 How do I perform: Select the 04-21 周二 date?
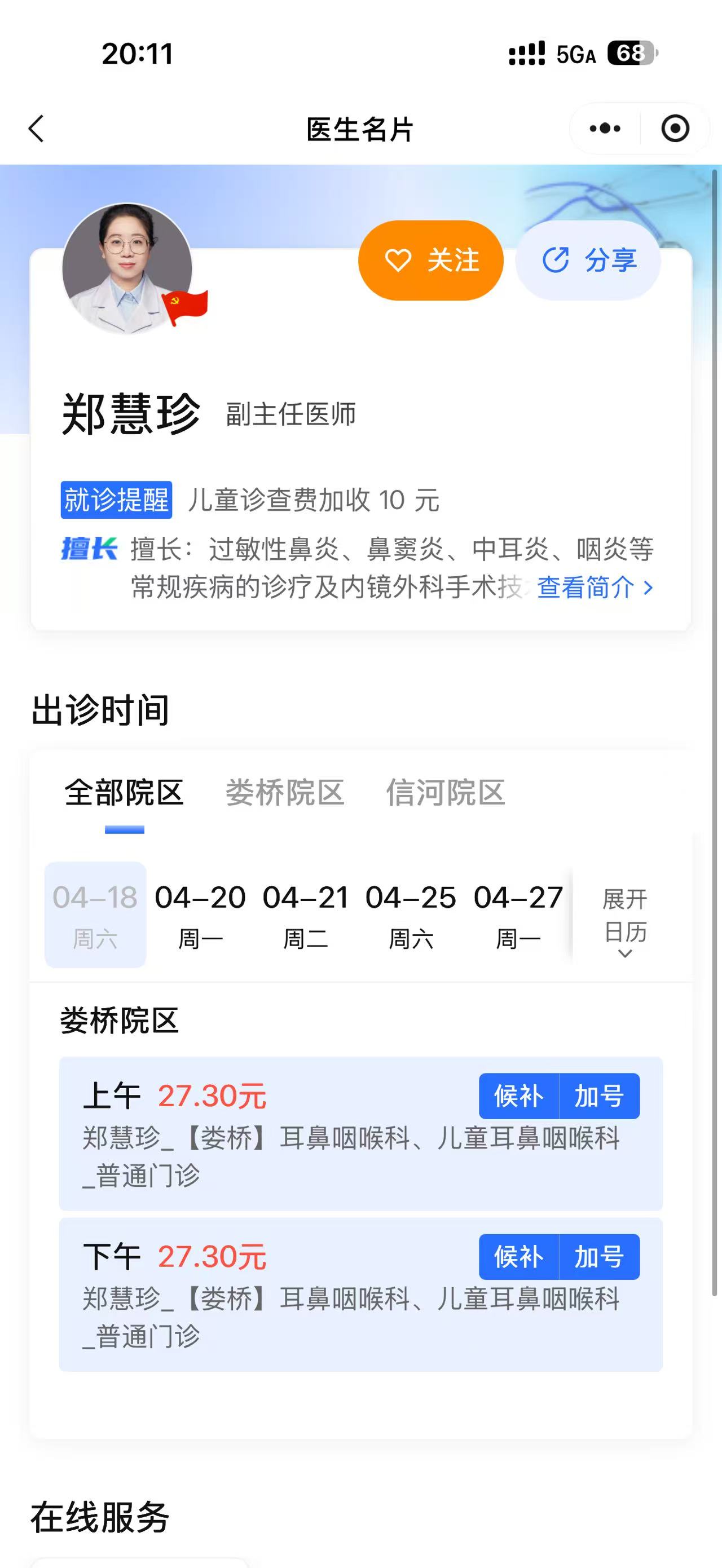tap(306, 915)
